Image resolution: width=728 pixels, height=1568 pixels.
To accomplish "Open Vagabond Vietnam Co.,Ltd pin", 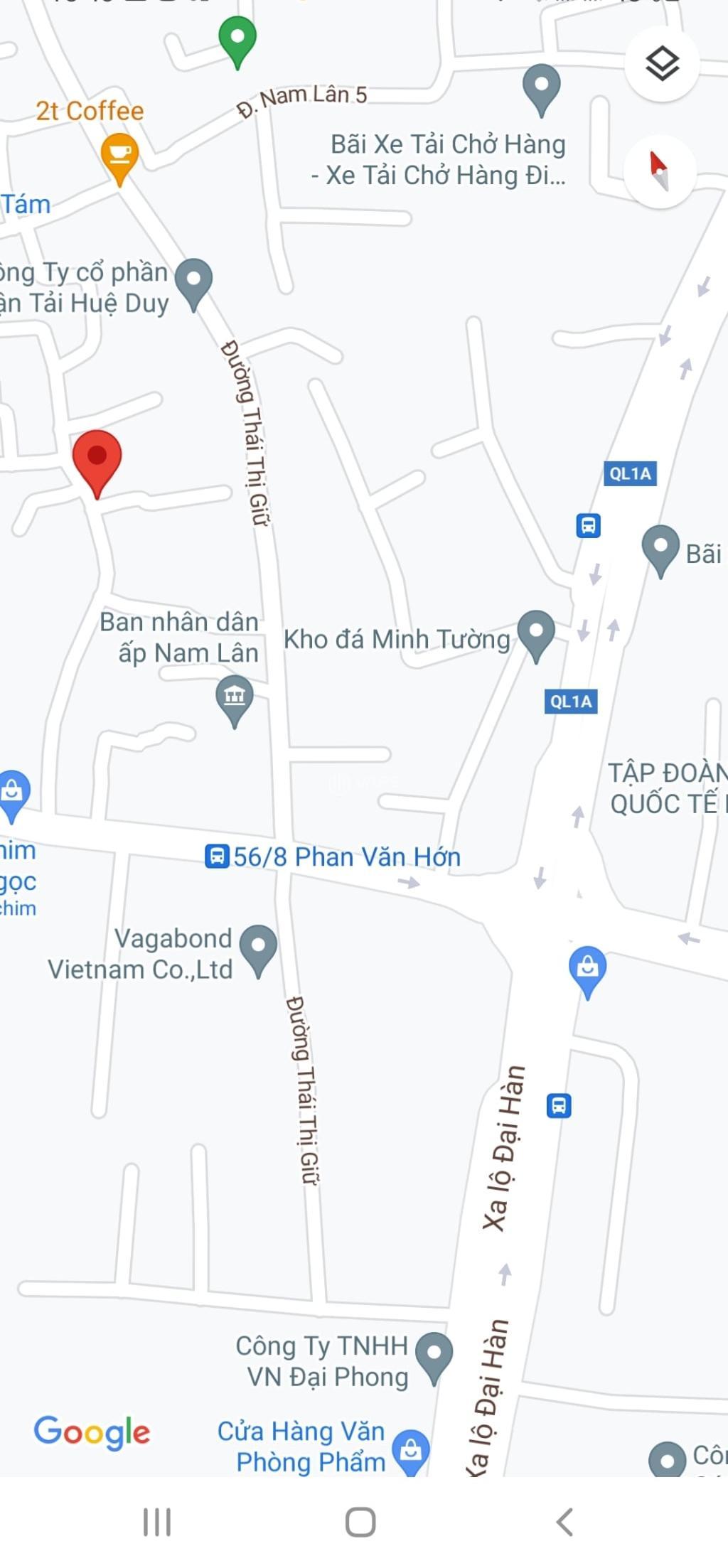I will (x=258, y=946).
